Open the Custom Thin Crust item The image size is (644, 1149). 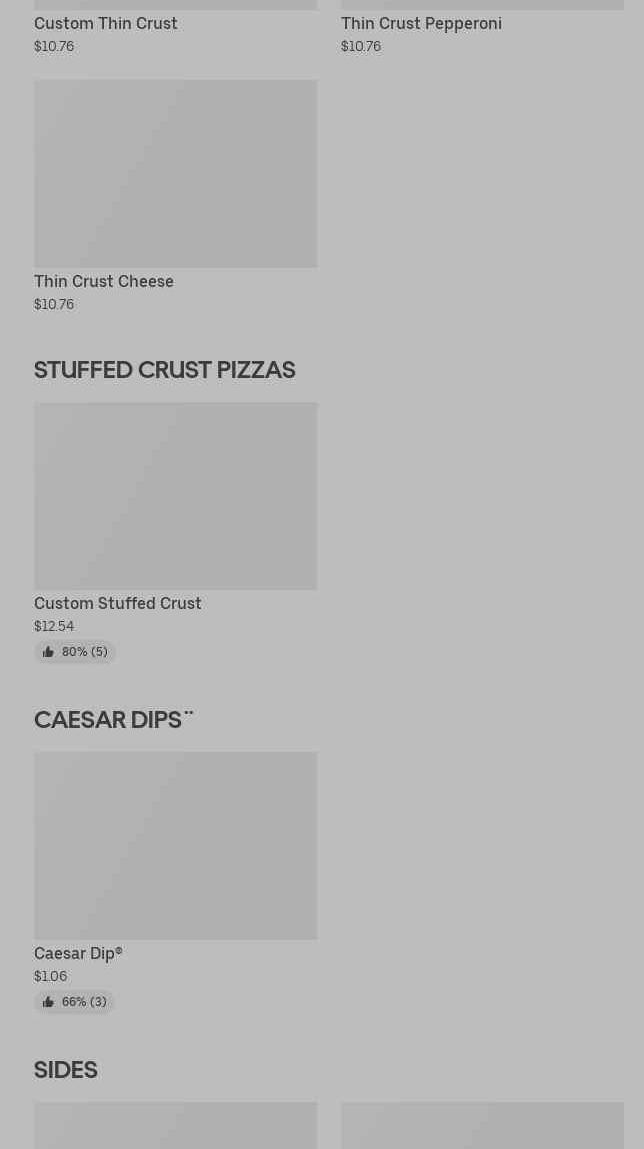[x=106, y=23]
